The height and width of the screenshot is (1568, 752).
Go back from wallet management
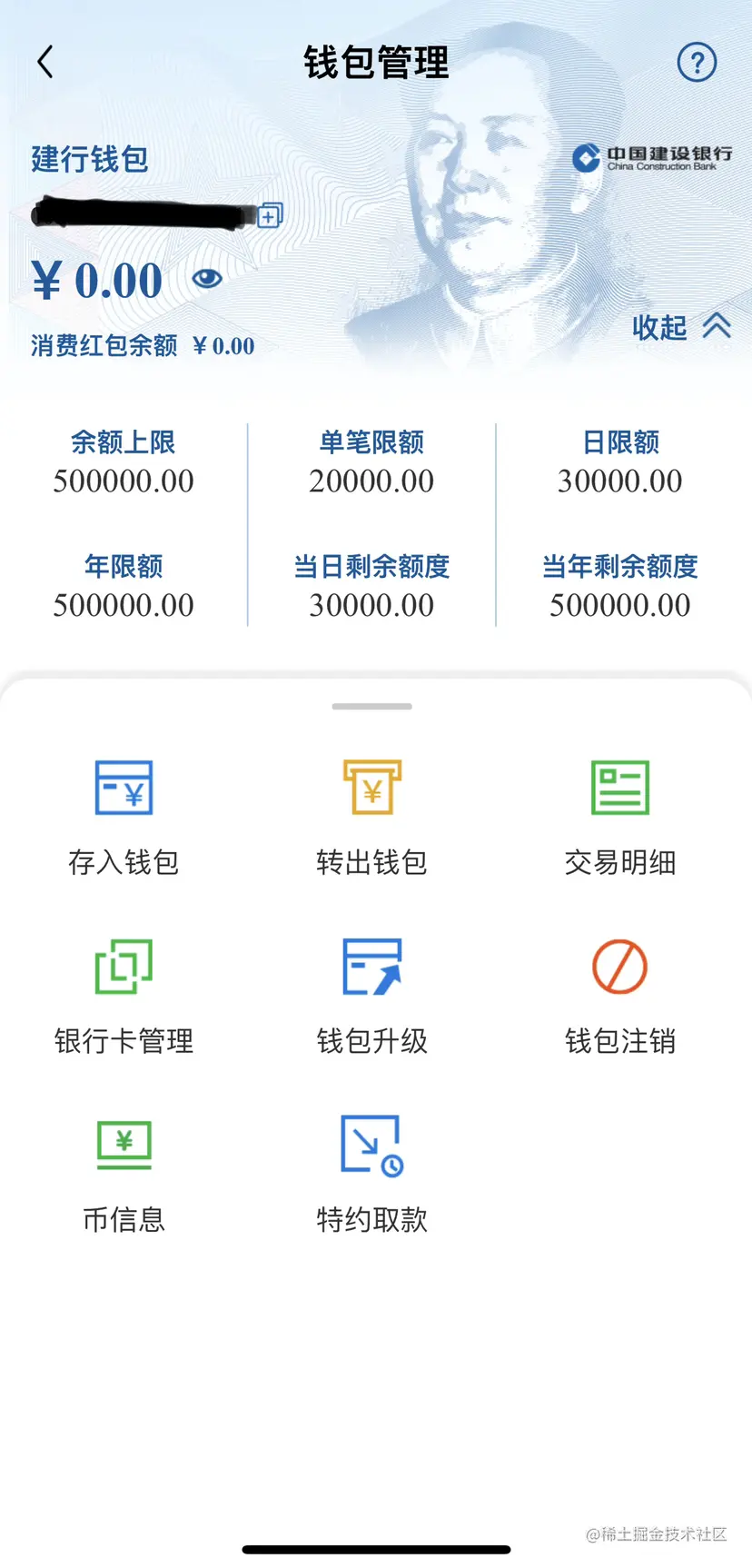(x=45, y=63)
